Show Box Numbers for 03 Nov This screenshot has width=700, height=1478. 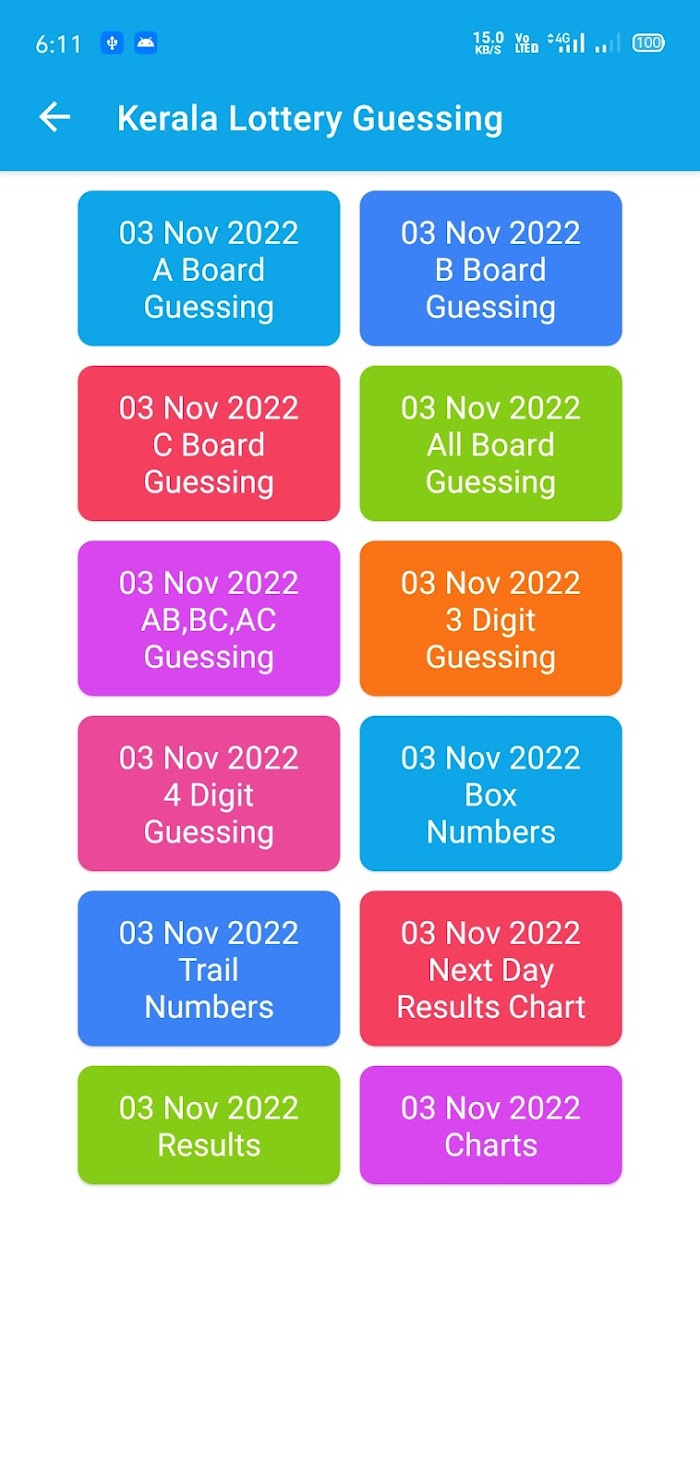(x=491, y=794)
